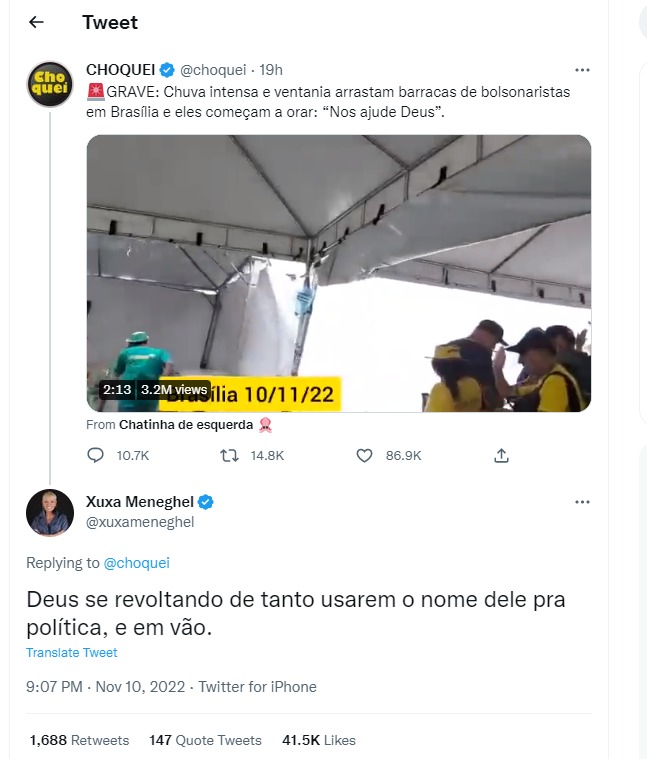Open overflow menu on CHOQUEI's tweet

pyautogui.click(x=582, y=71)
